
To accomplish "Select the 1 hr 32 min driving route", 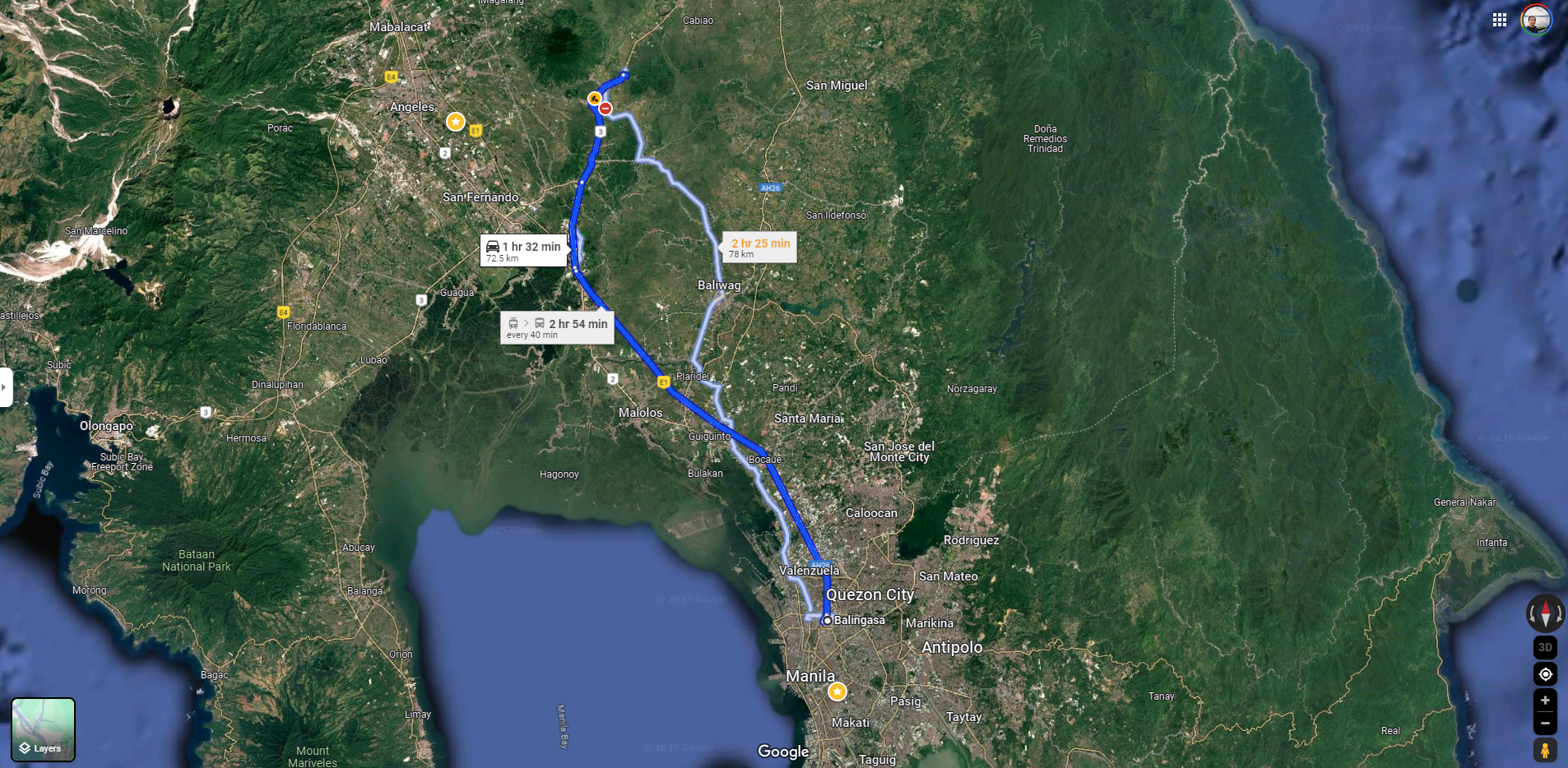I will click(x=524, y=251).
